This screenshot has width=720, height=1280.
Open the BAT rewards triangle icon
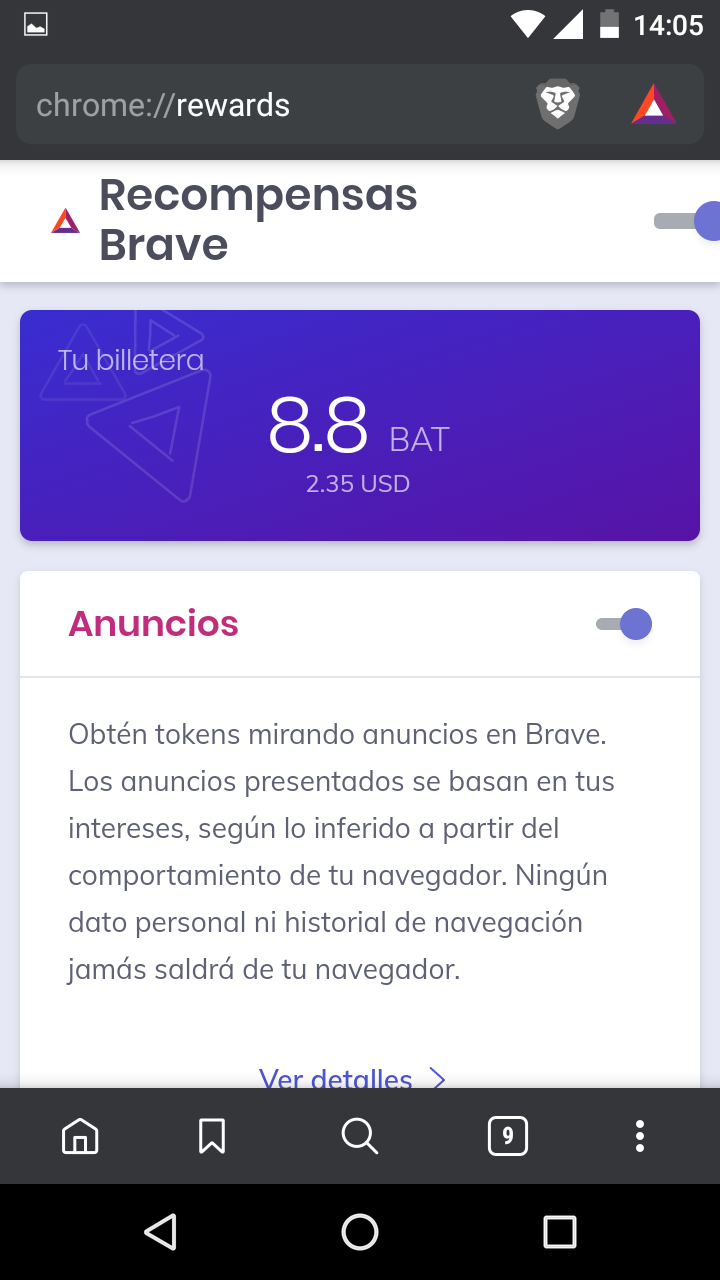[x=654, y=104]
